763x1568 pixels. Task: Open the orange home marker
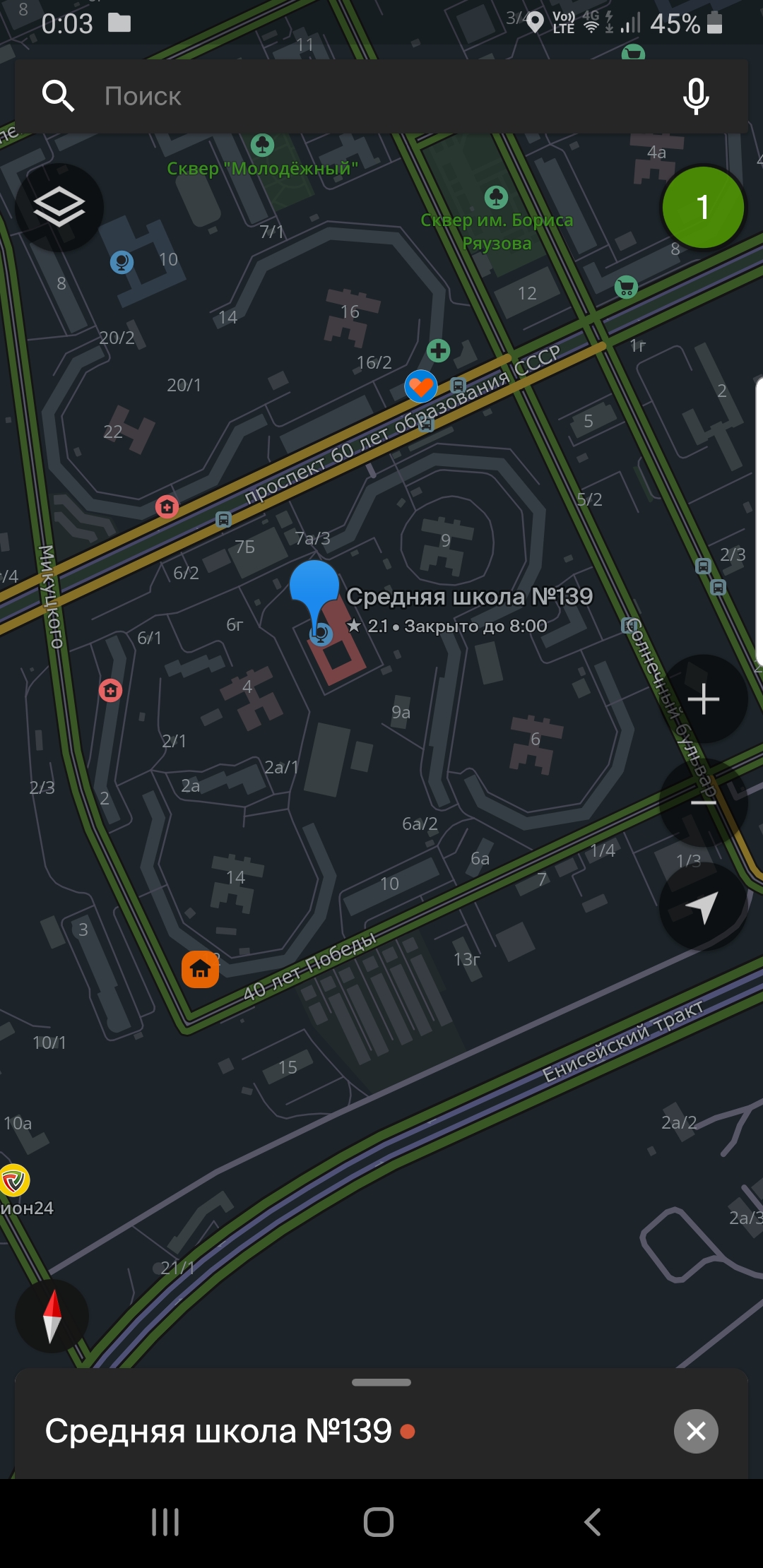pyautogui.click(x=200, y=969)
